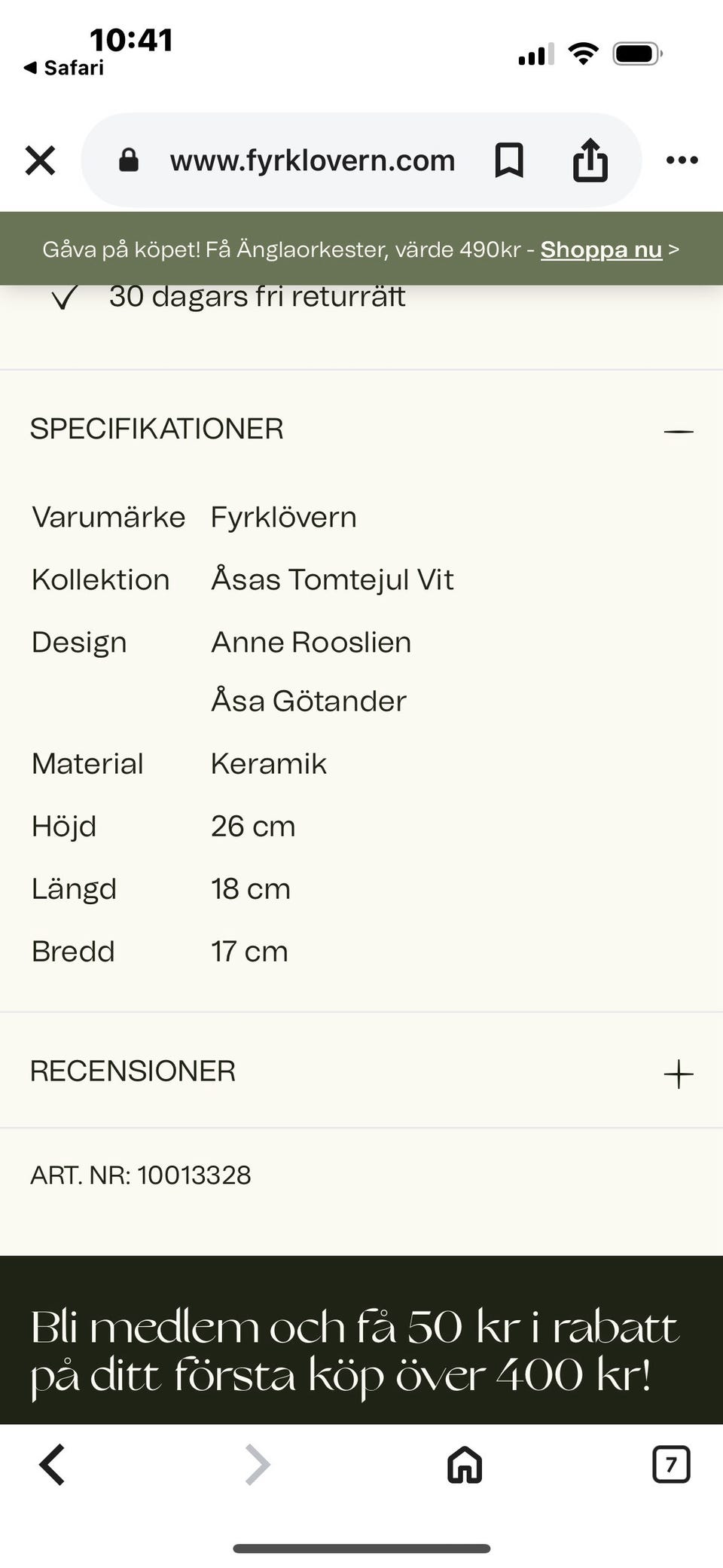Tap the padlock icon in the address bar

click(x=129, y=160)
